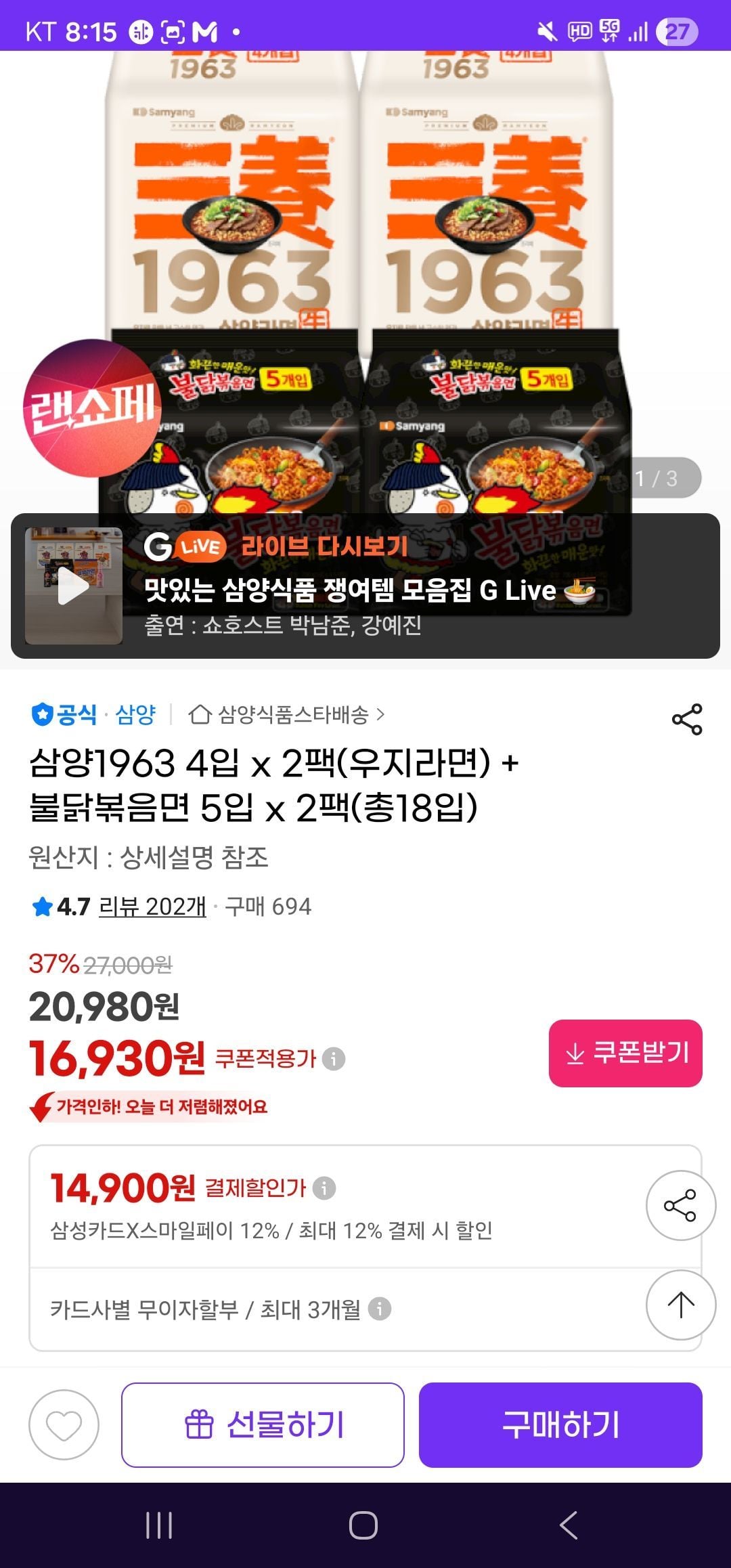This screenshot has height=1568, width=731.
Task: Show info about 결제할인가
Action: 324,1188
